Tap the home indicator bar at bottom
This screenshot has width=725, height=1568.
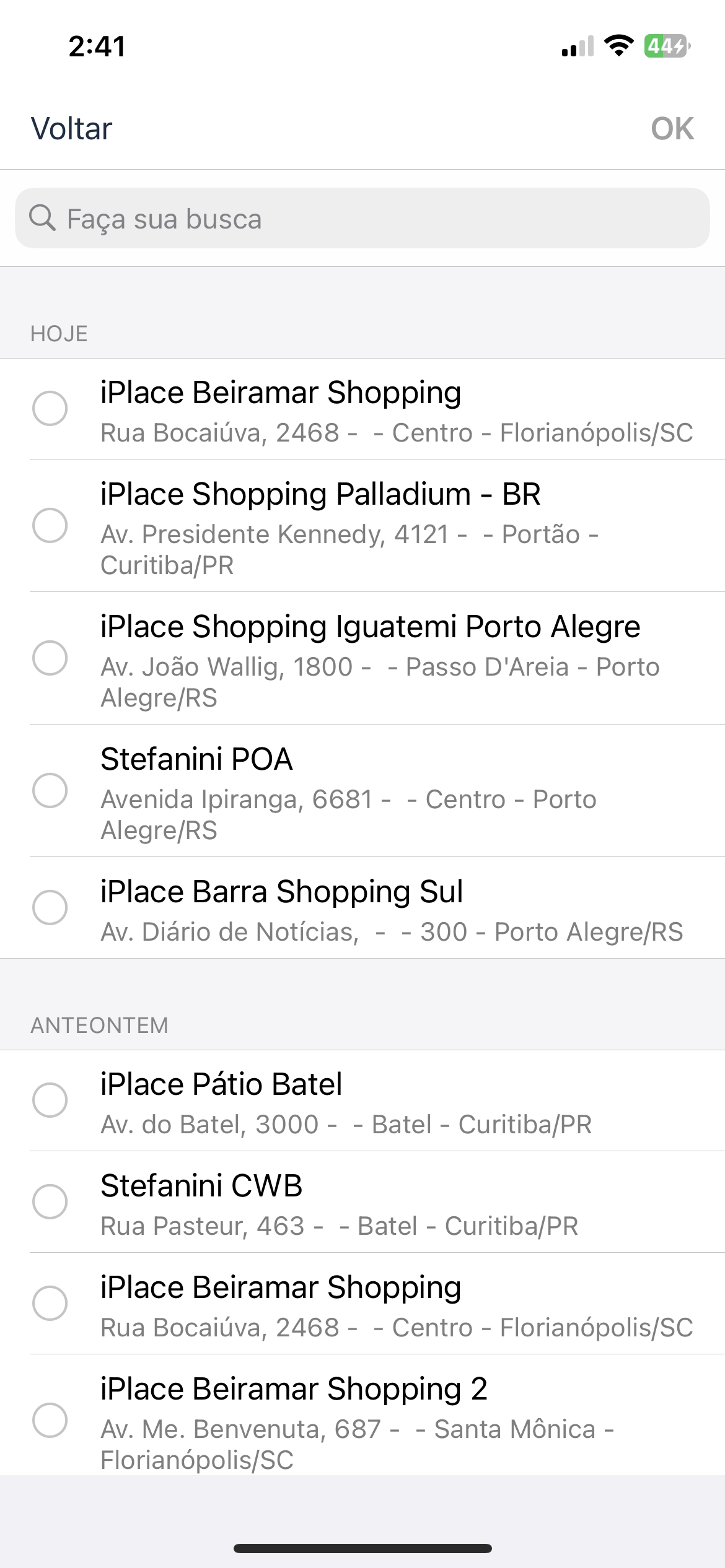[362, 1547]
